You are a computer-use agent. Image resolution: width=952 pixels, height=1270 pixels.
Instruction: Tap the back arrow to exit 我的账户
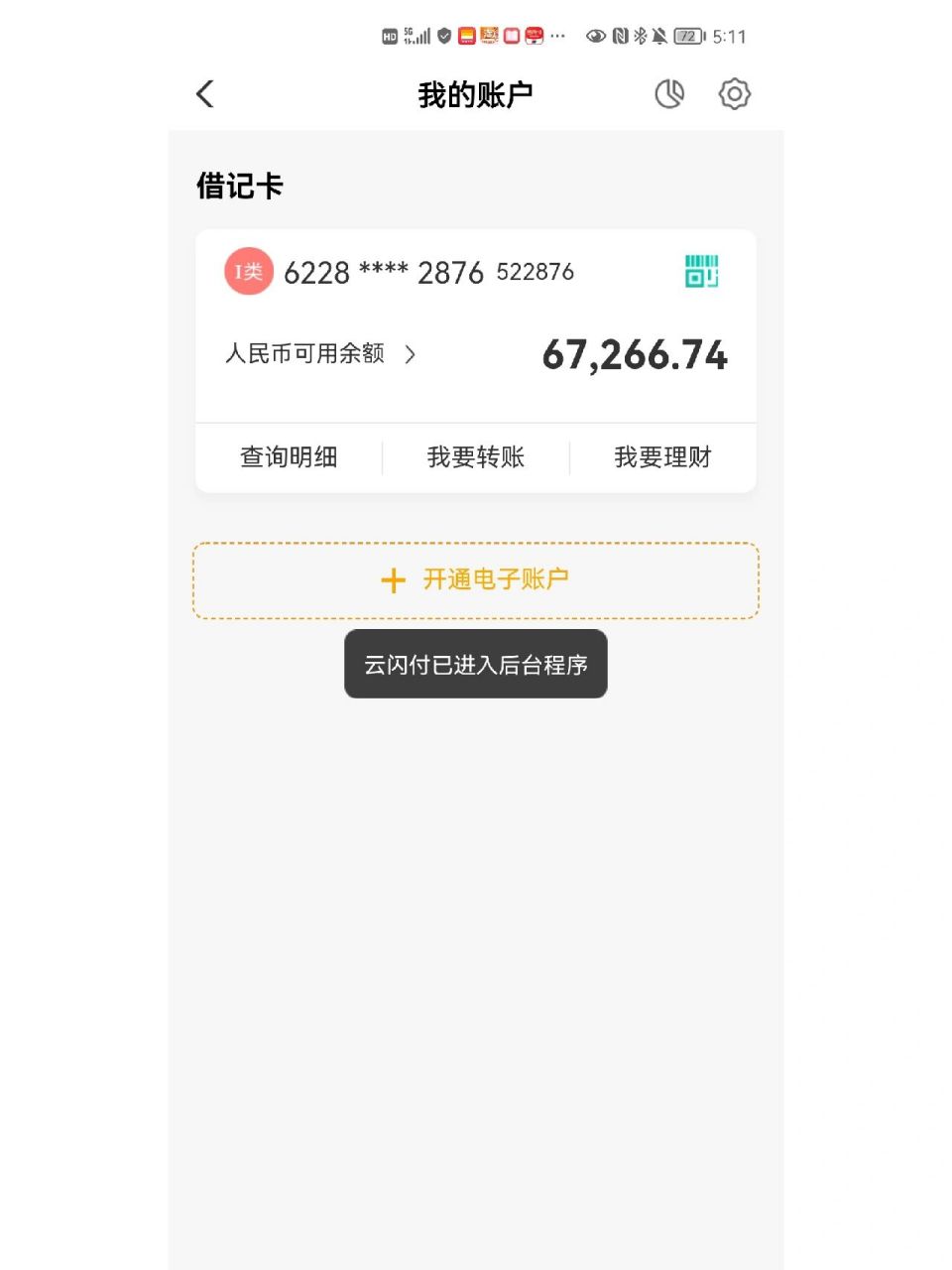pos(204,93)
